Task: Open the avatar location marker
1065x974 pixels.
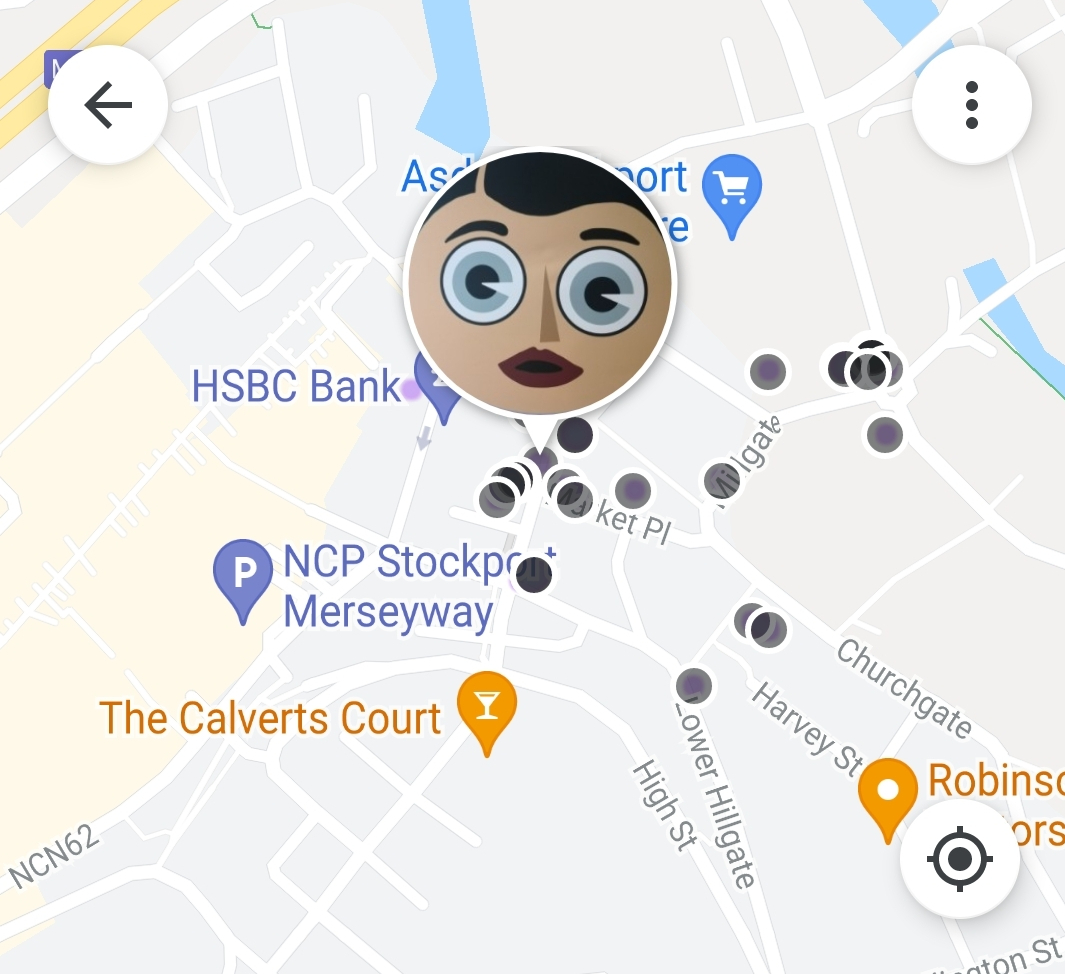Action: point(540,284)
